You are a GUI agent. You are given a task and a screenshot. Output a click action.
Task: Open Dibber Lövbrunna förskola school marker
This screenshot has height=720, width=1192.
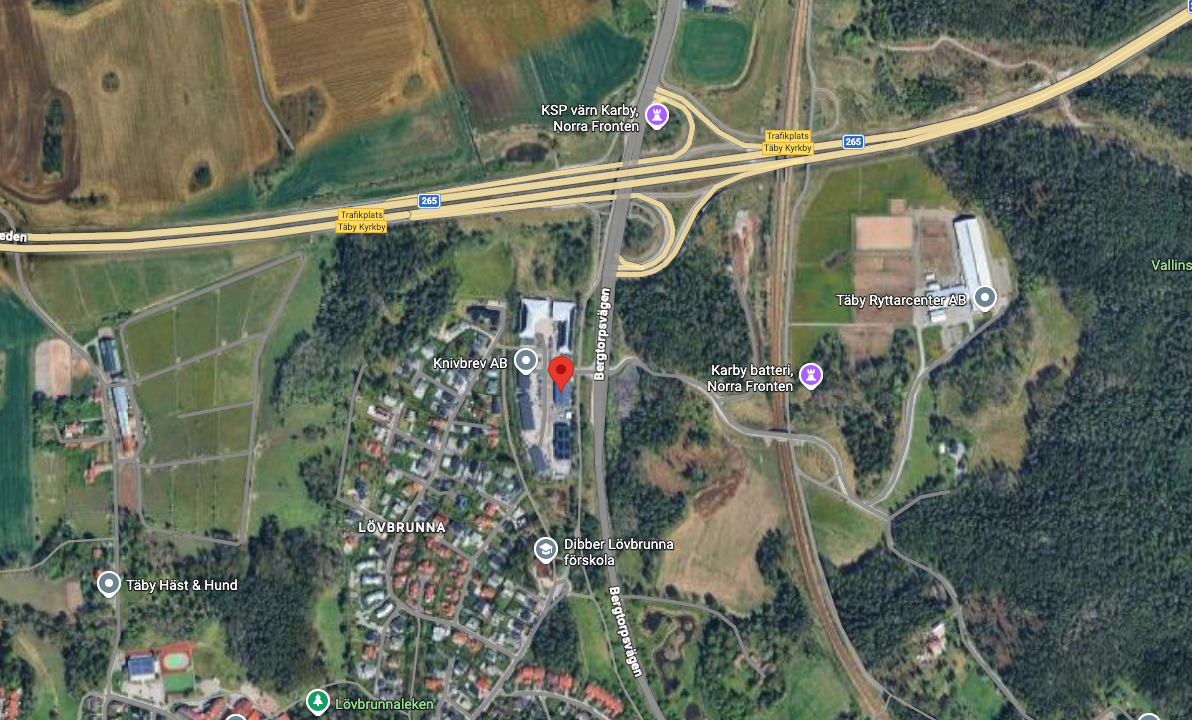click(545, 549)
